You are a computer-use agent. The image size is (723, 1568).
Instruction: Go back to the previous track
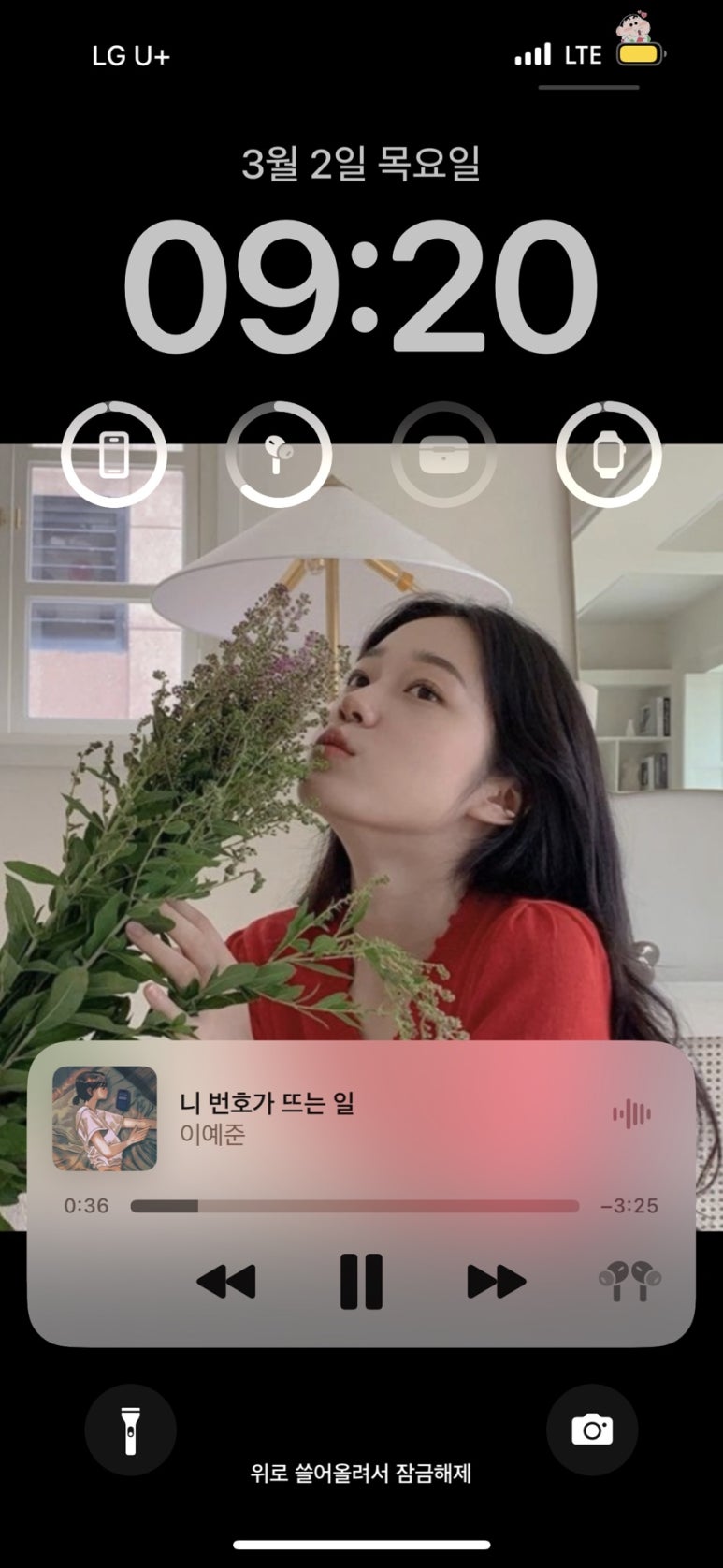(x=226, y=1281)
